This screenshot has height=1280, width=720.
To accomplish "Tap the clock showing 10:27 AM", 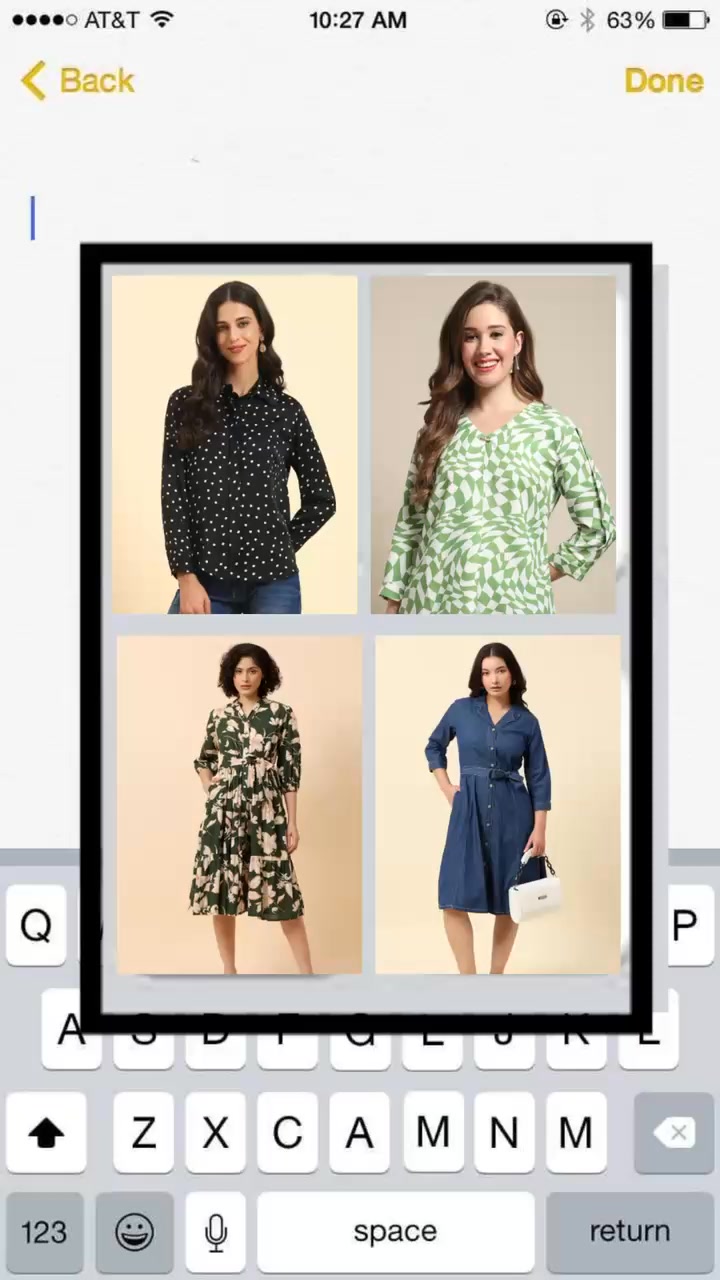I will point(358,19).
